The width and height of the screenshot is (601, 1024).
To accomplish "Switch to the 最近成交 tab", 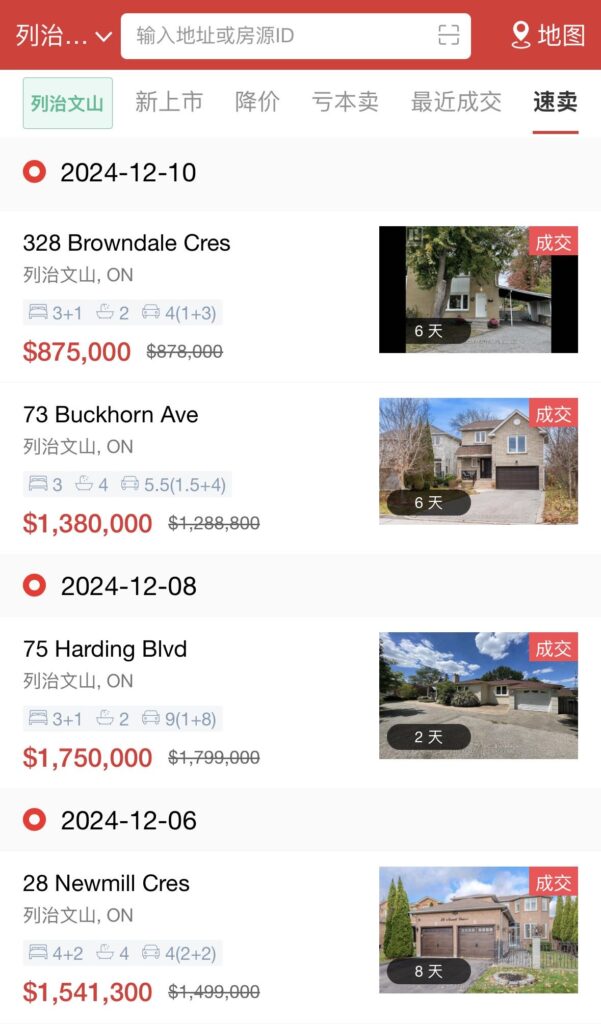I will (x=456, y=102).
